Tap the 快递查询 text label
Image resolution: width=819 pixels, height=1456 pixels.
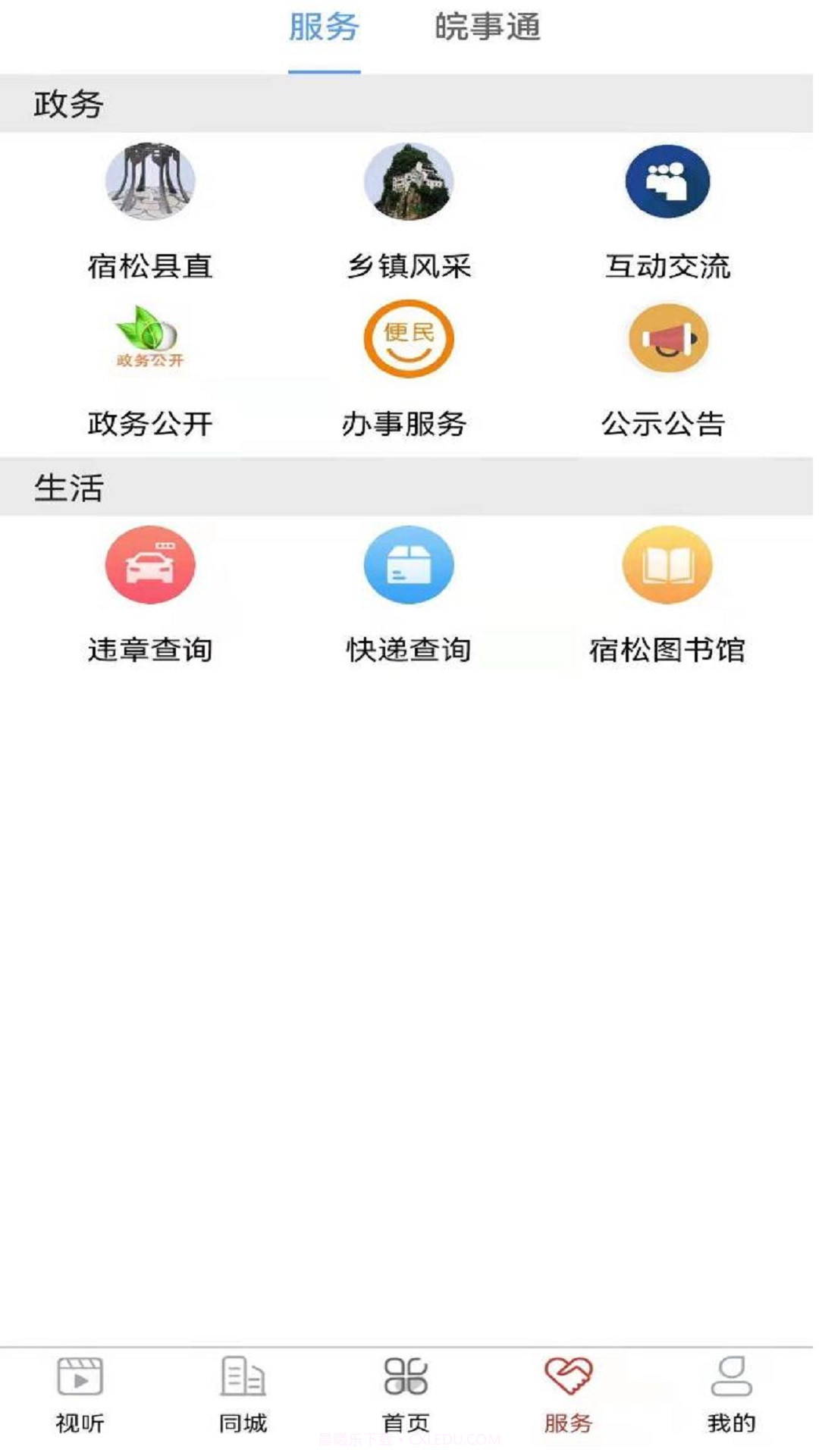409,649
